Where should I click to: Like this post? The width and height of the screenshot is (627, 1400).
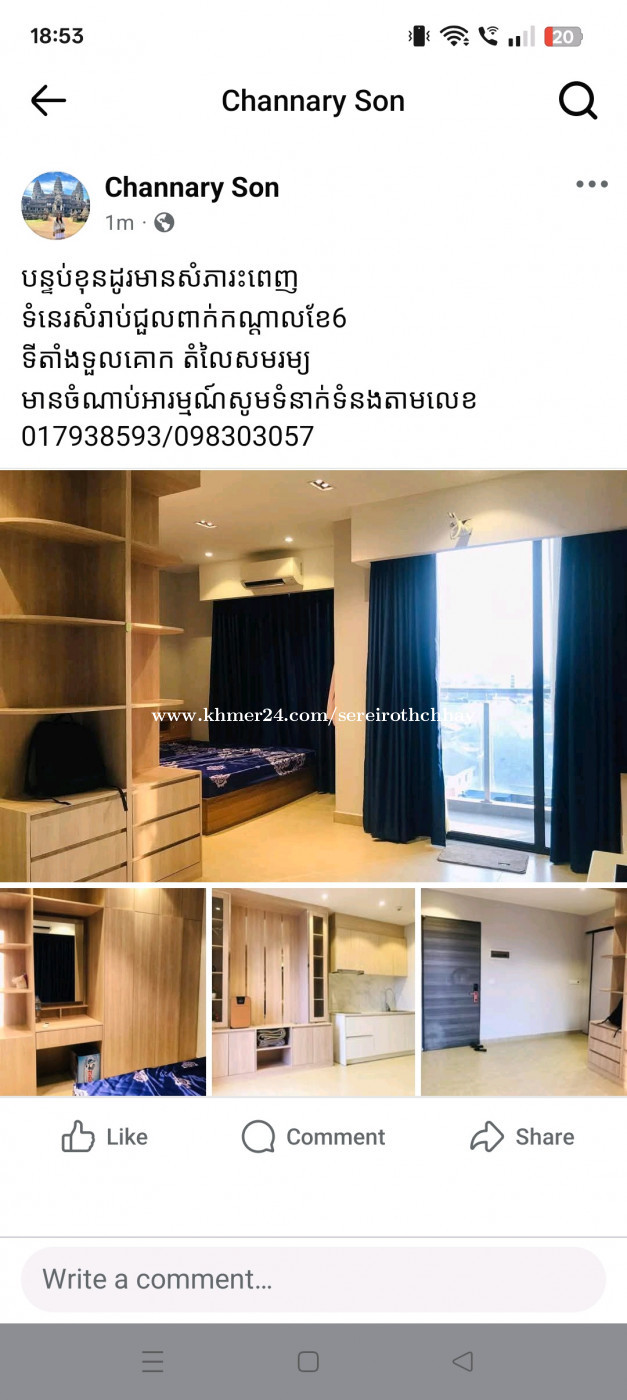click(104, 1137)
